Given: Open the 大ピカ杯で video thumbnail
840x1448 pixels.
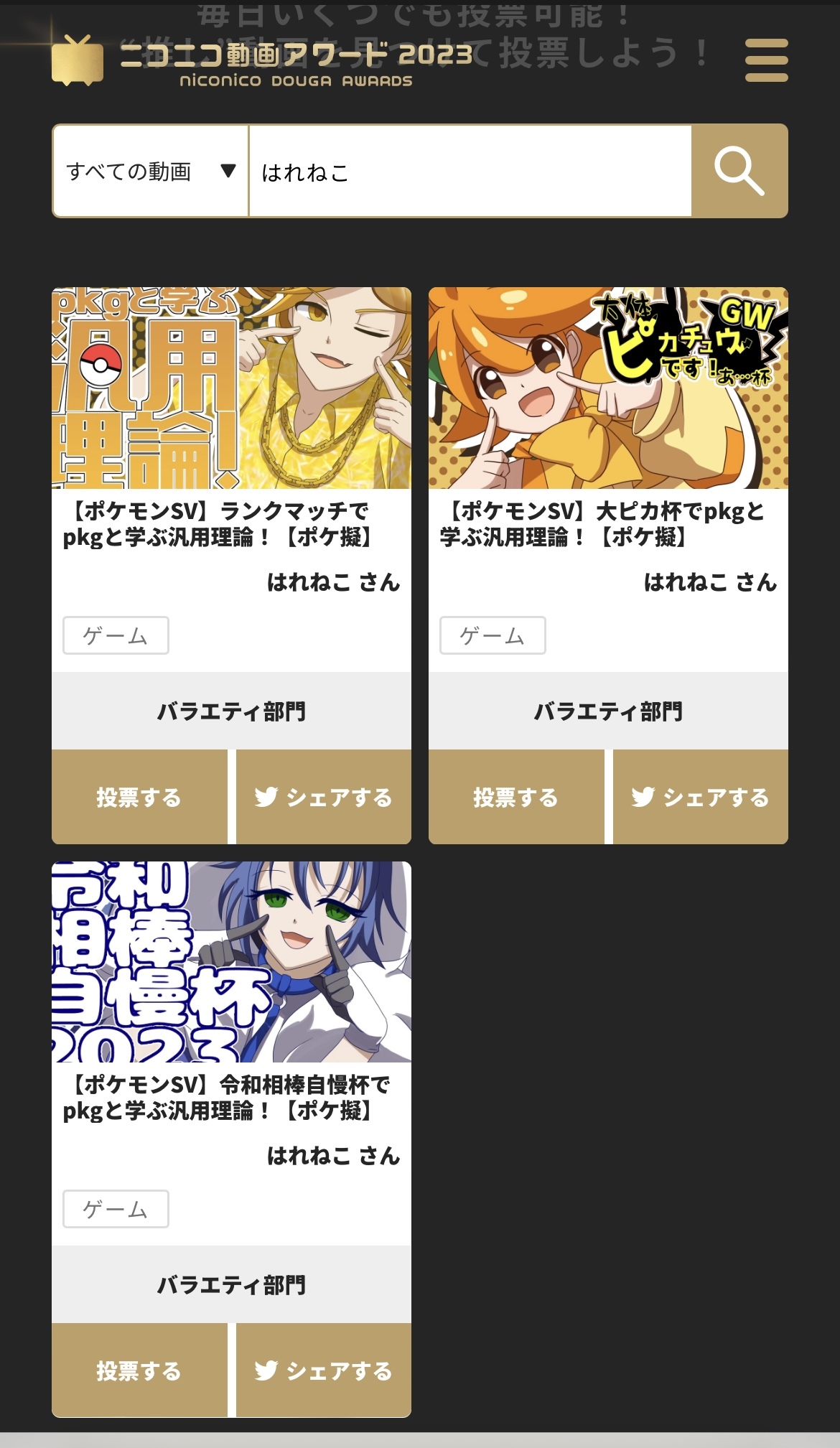Looking at the screenshot, I should click(608, 388).
